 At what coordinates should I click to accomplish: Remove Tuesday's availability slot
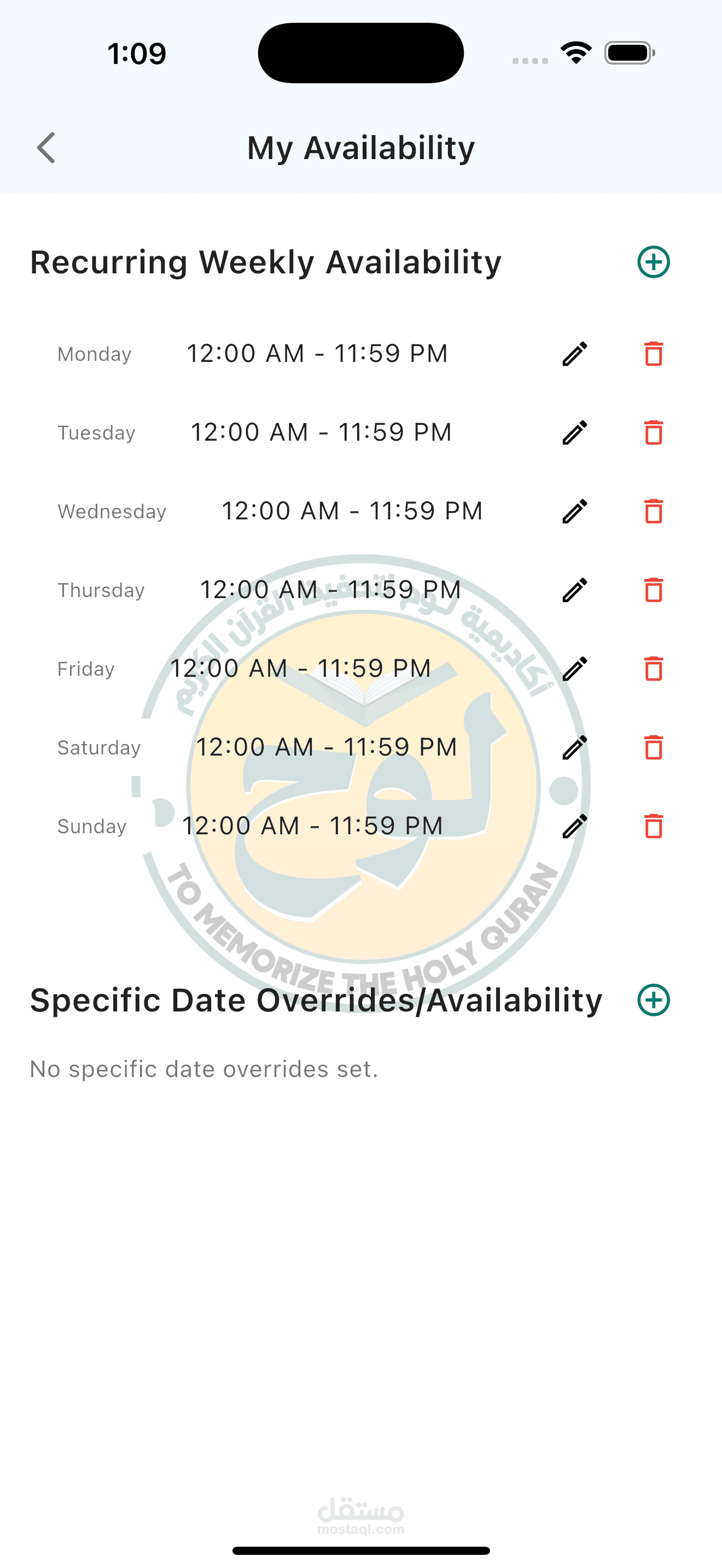click(653, 433)
